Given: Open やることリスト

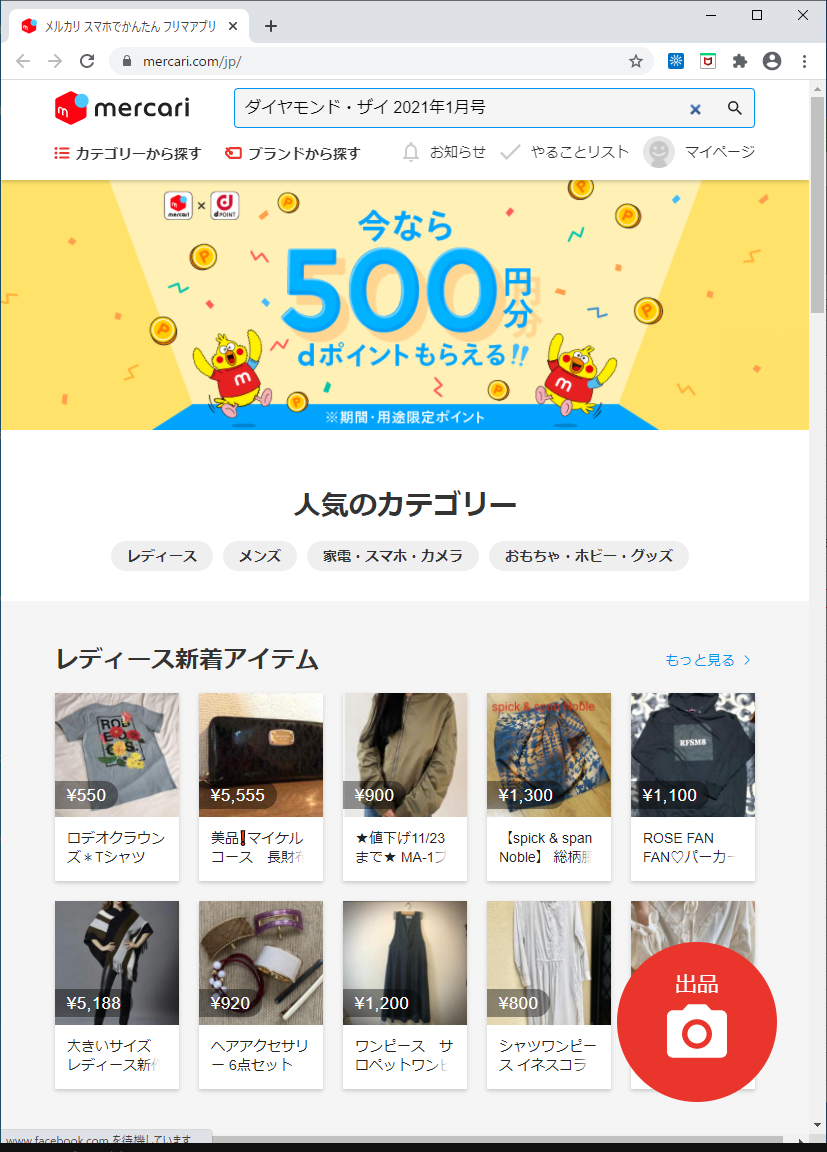Looking at the screenshot, I should [x=565, y=152].
